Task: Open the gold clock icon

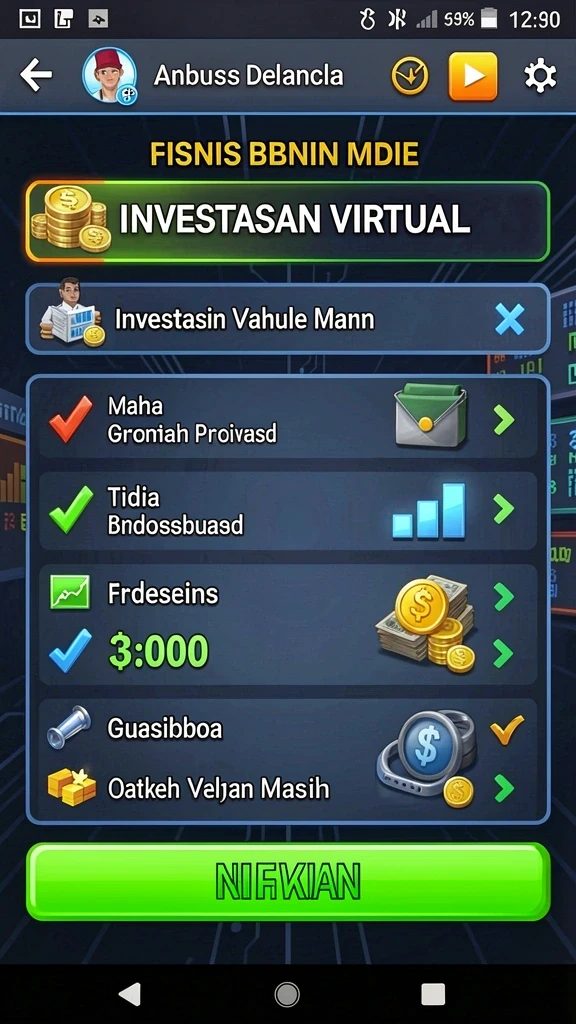Action: click(x=409, y=76)
